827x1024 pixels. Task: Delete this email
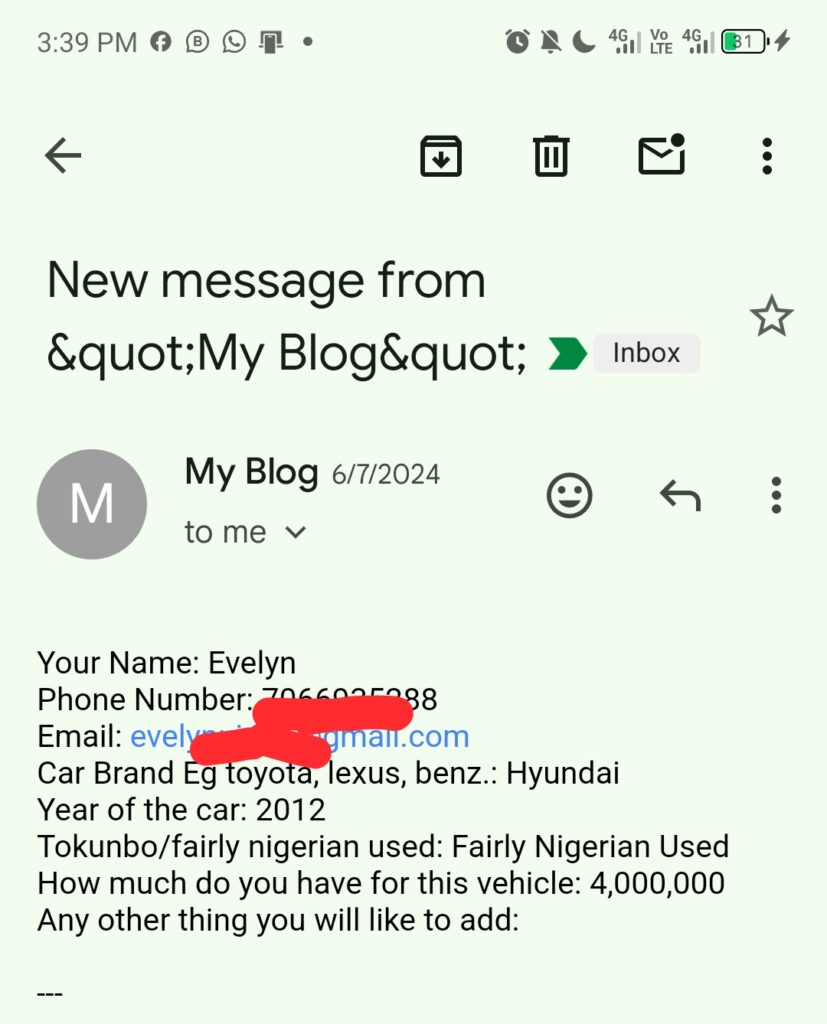(550, 156)
